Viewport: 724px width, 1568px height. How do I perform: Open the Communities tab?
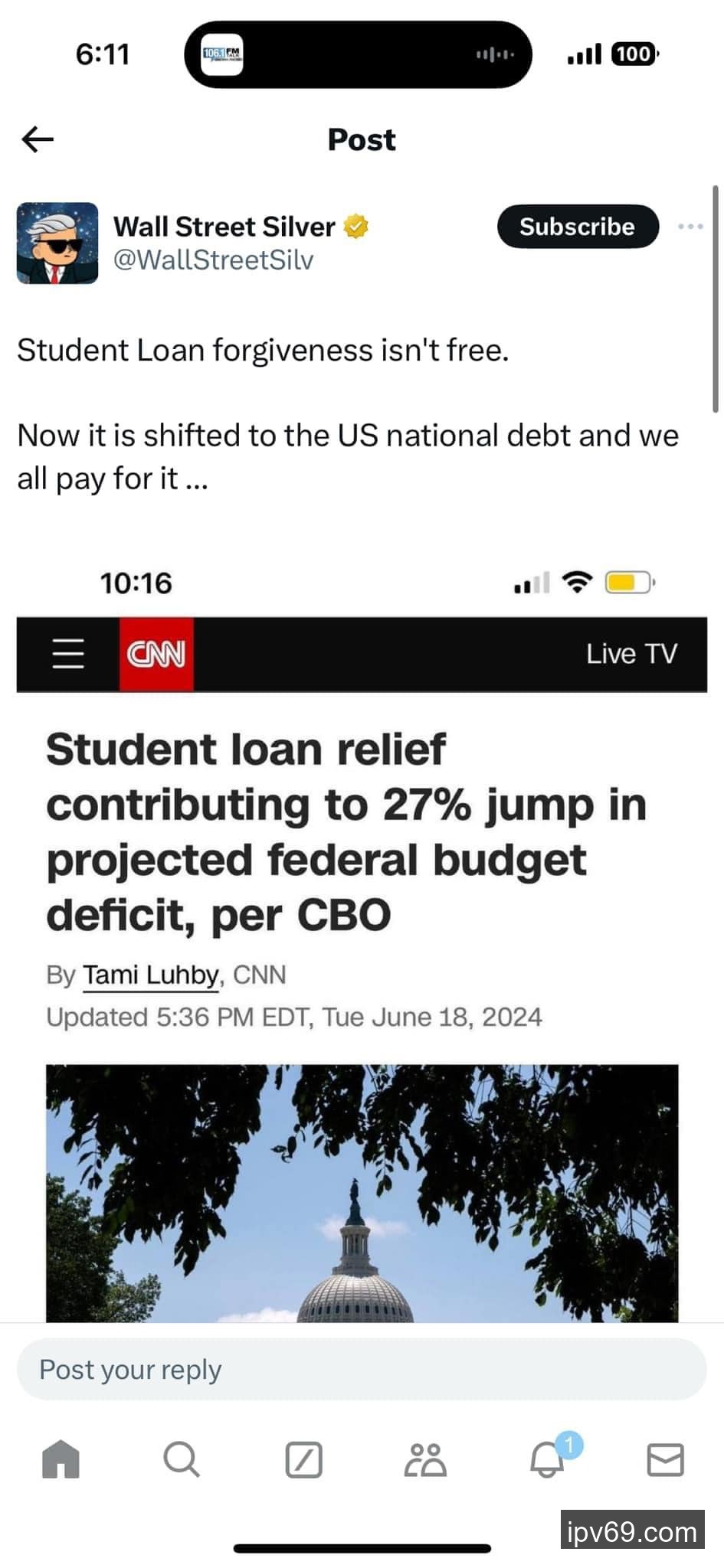coord(424,1459)
